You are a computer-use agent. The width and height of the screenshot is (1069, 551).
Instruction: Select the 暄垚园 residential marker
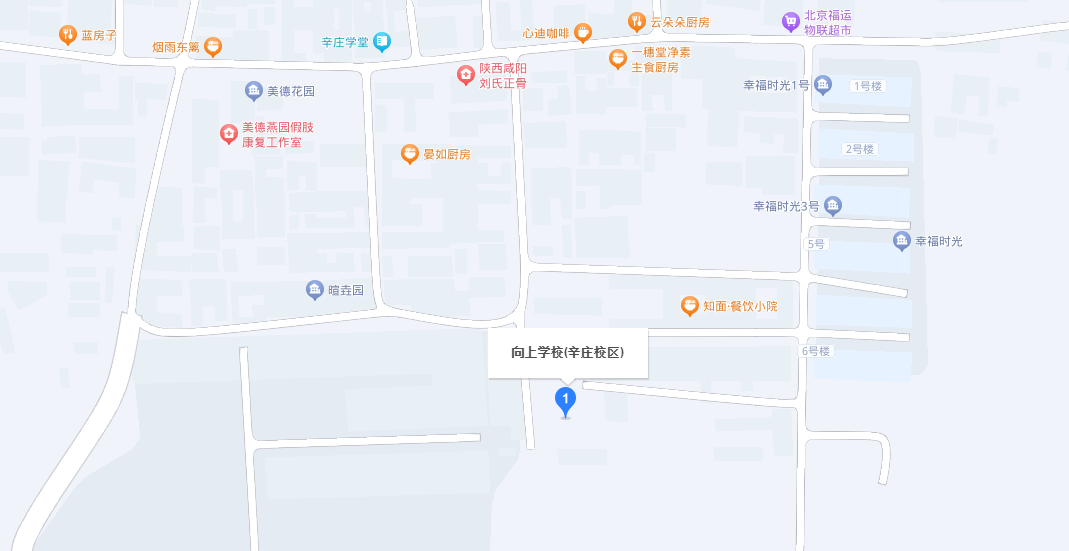click(314, 290)
